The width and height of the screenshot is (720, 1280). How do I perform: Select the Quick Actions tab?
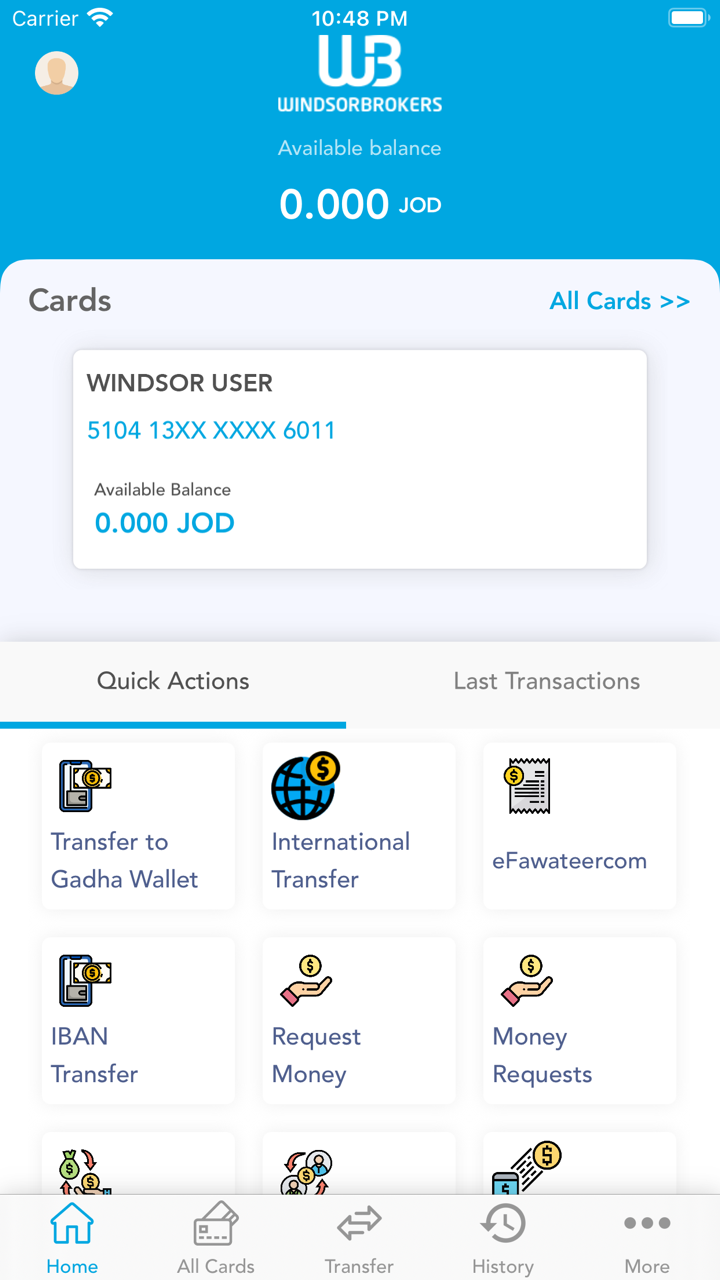pos(173,681)
